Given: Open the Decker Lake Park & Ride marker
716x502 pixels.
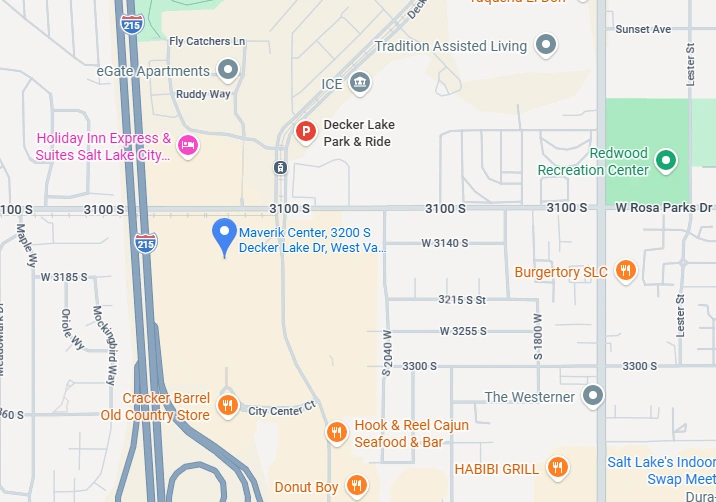Looking at the screenshot, I should (306, 131).
